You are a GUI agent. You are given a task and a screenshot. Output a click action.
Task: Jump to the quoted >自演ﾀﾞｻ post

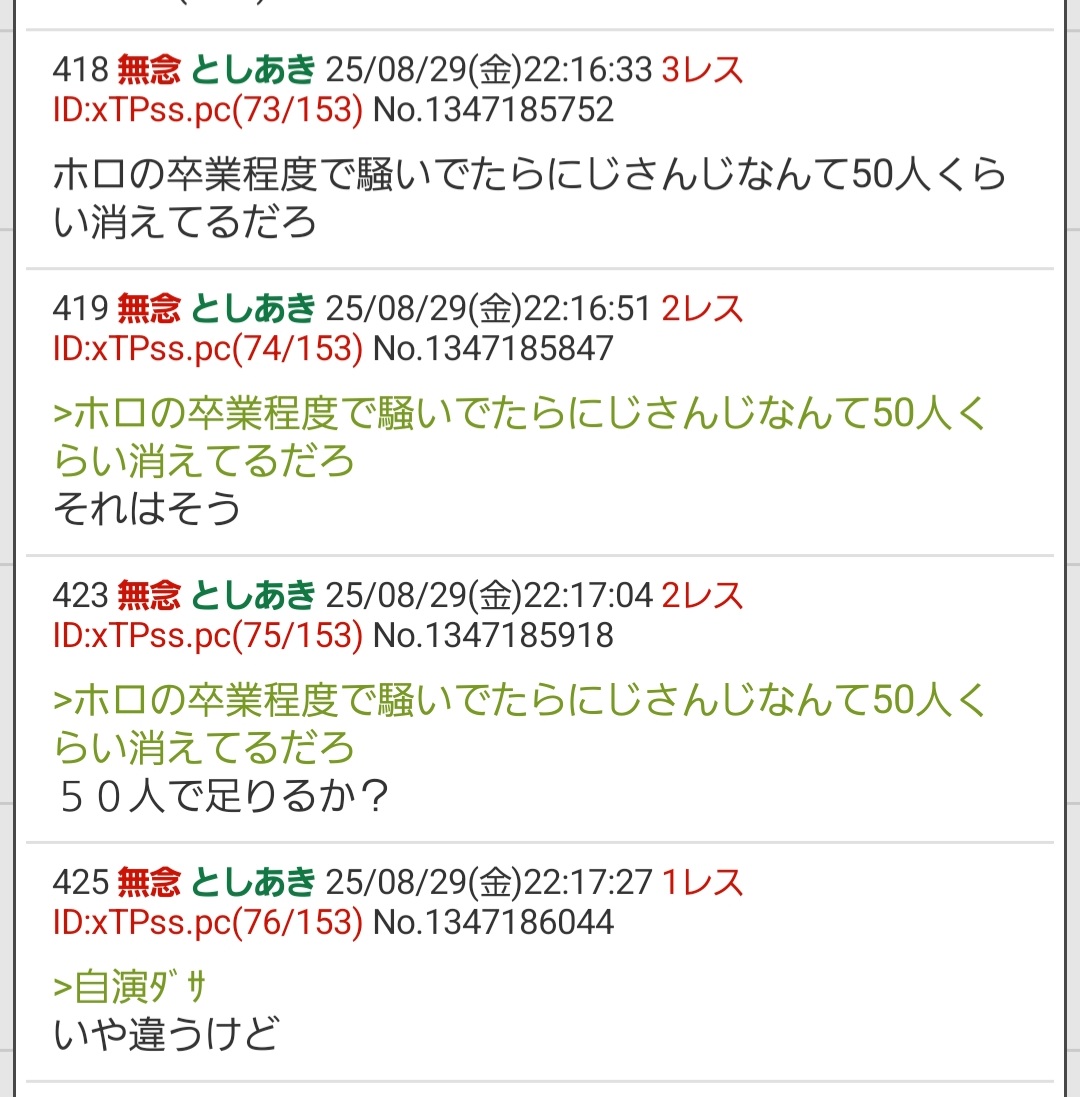coord(130,987)
